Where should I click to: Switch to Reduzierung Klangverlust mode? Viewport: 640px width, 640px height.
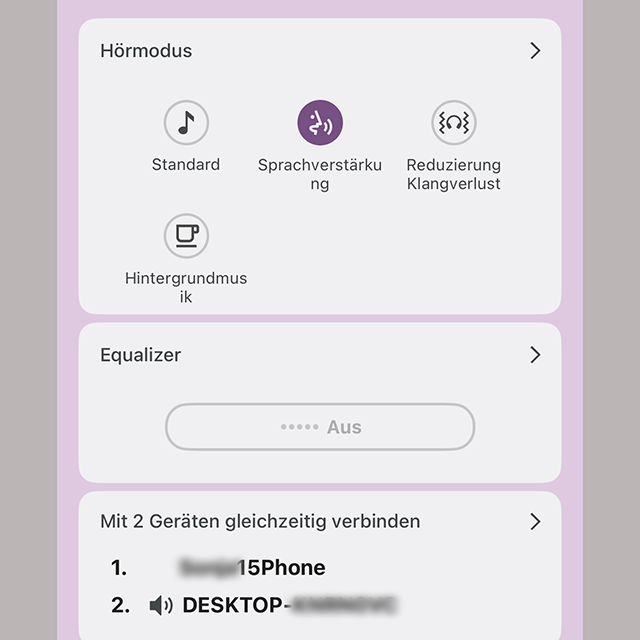pyautogui.click(x=454, y=124)
